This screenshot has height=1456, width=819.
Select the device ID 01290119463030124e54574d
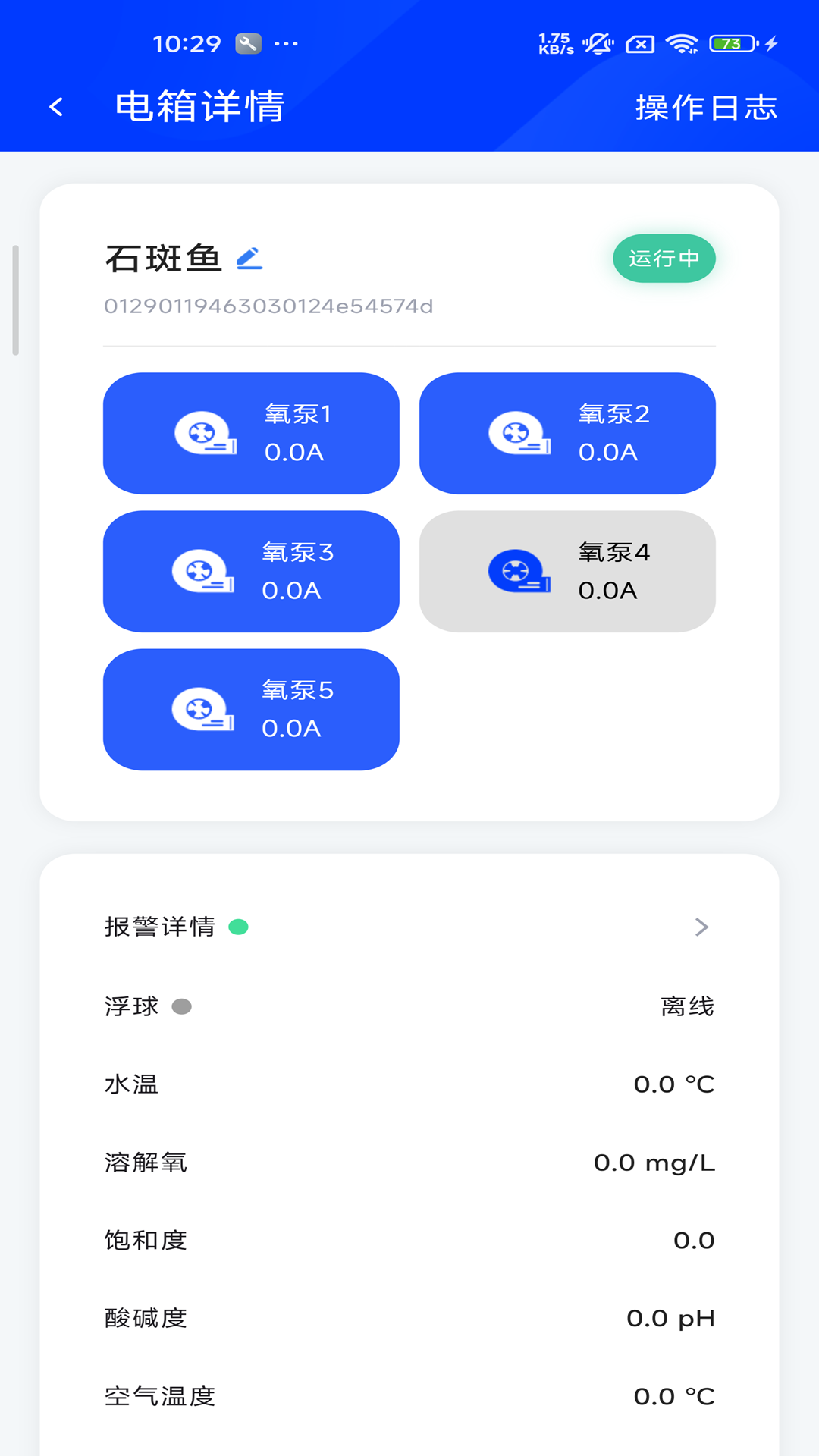pyautogui.click(x=267, y=306)
